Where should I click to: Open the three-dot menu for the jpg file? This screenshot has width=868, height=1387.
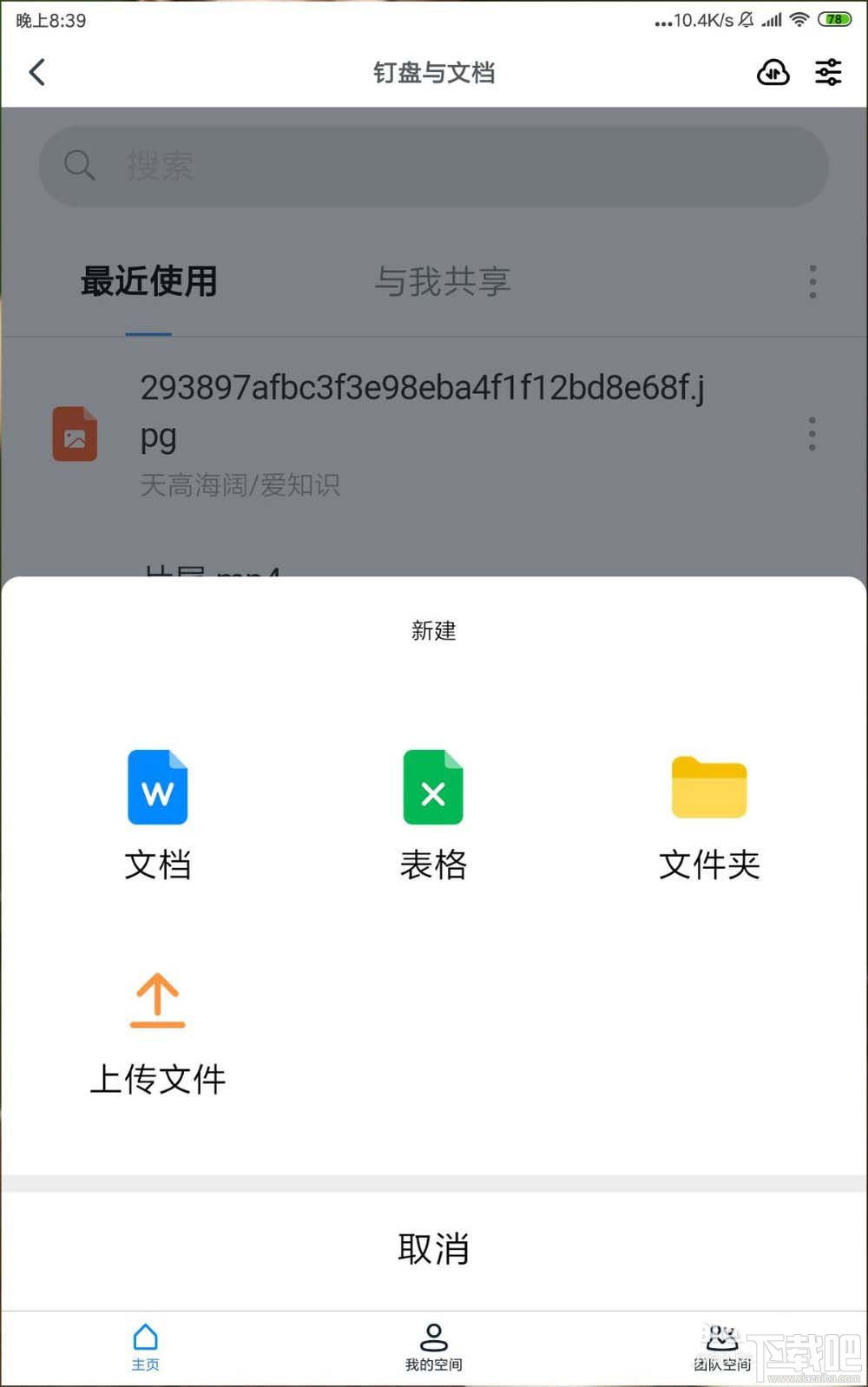coord(812,434)
